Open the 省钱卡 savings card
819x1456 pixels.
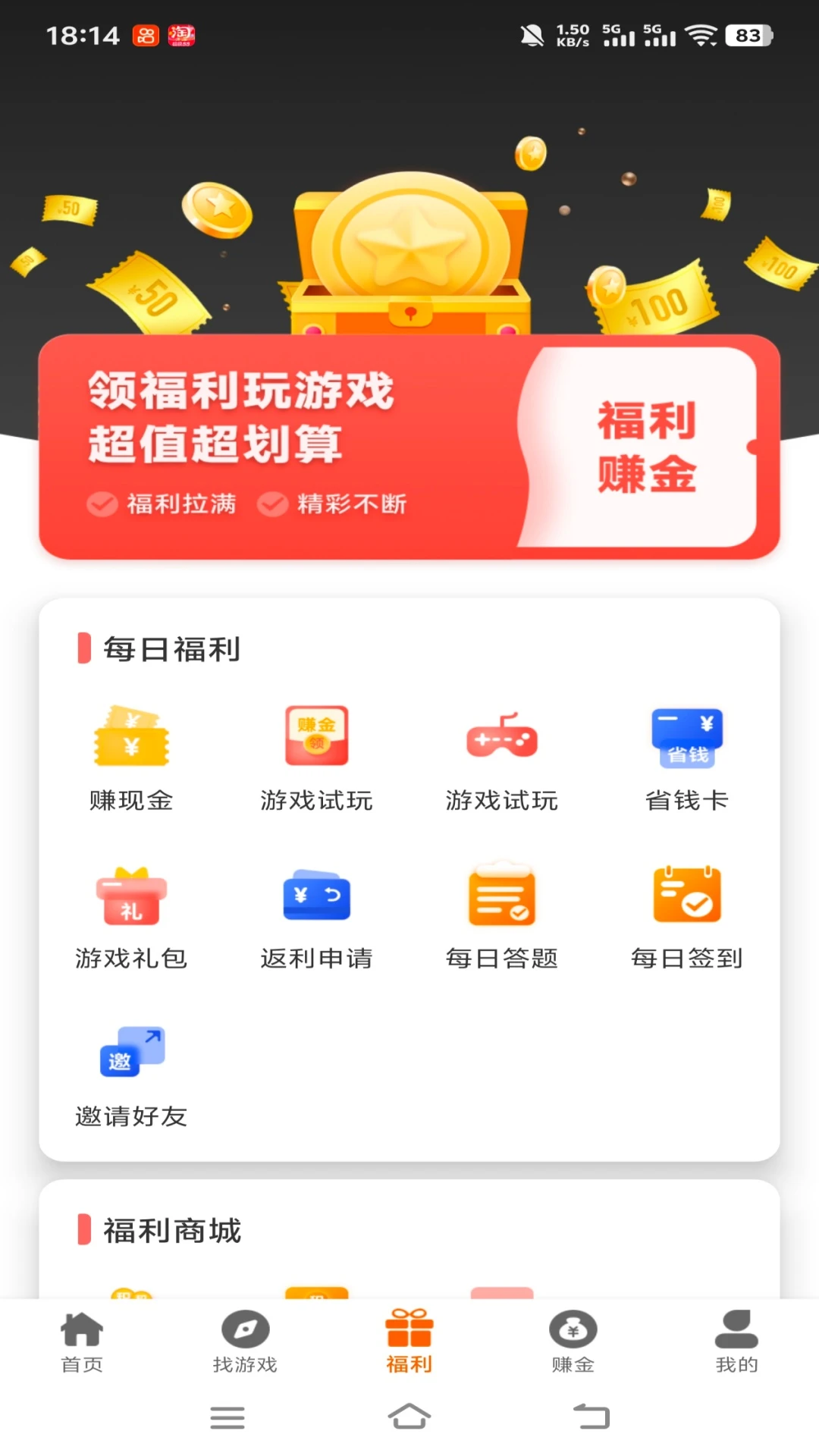click(x=686, y=757)
